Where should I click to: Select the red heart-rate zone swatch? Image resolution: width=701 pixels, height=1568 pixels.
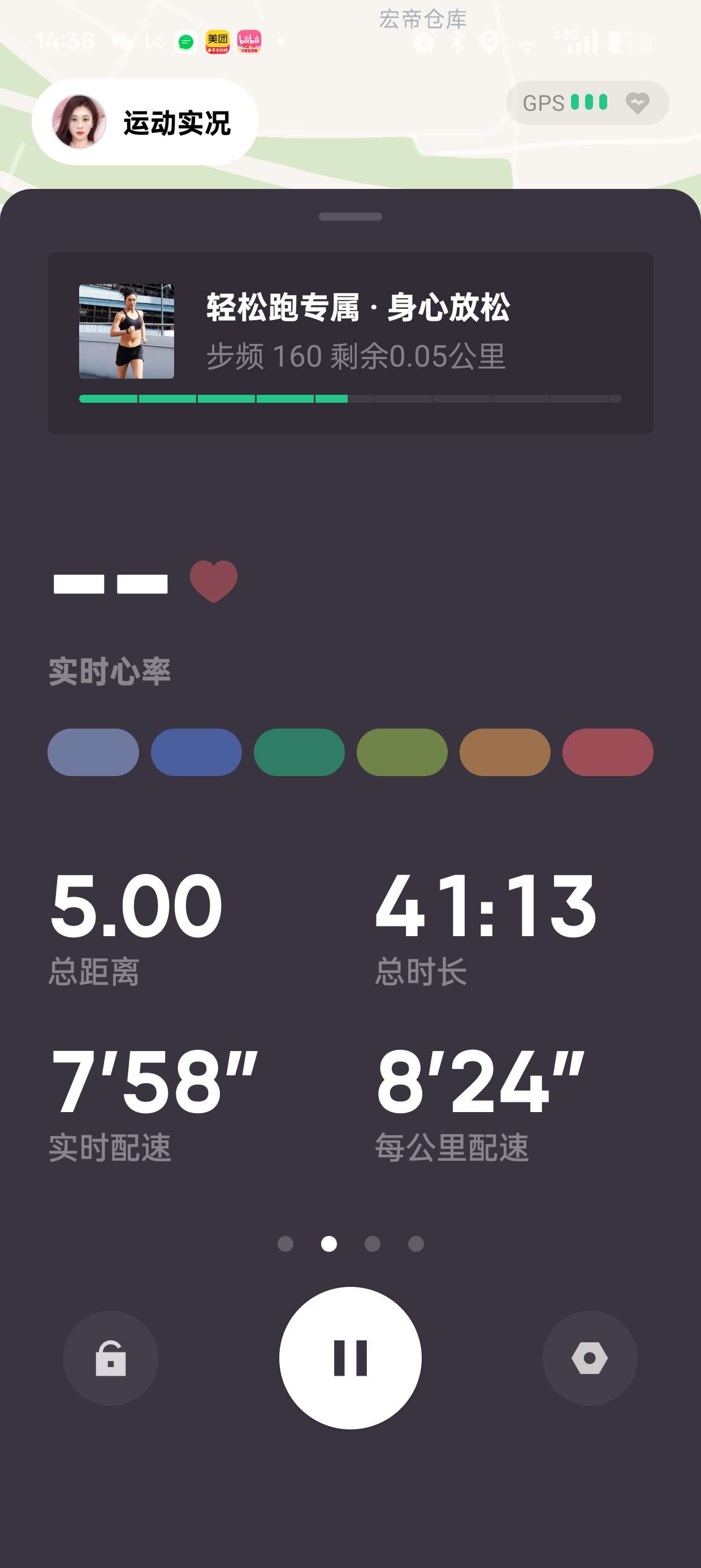(607, 752)
